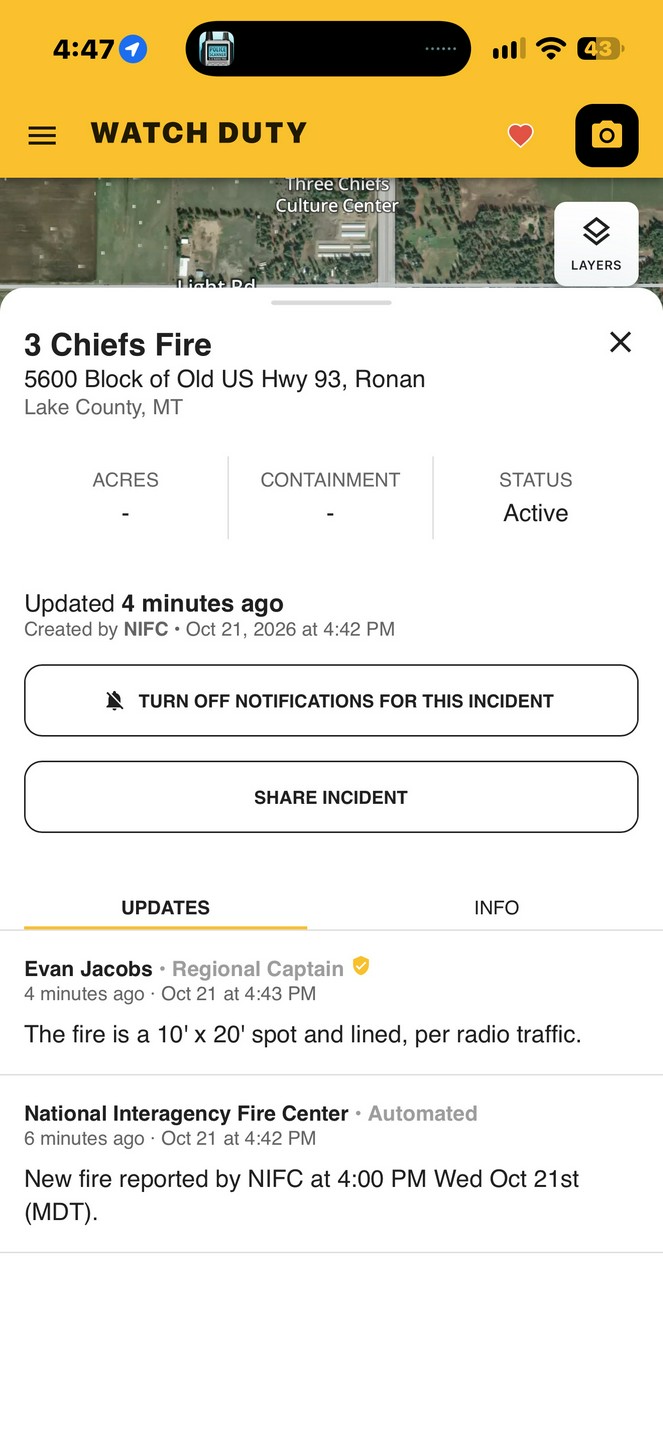Turn off notifications for this incident
This screenshot has height=1440, width=663.
pos(331,701)
